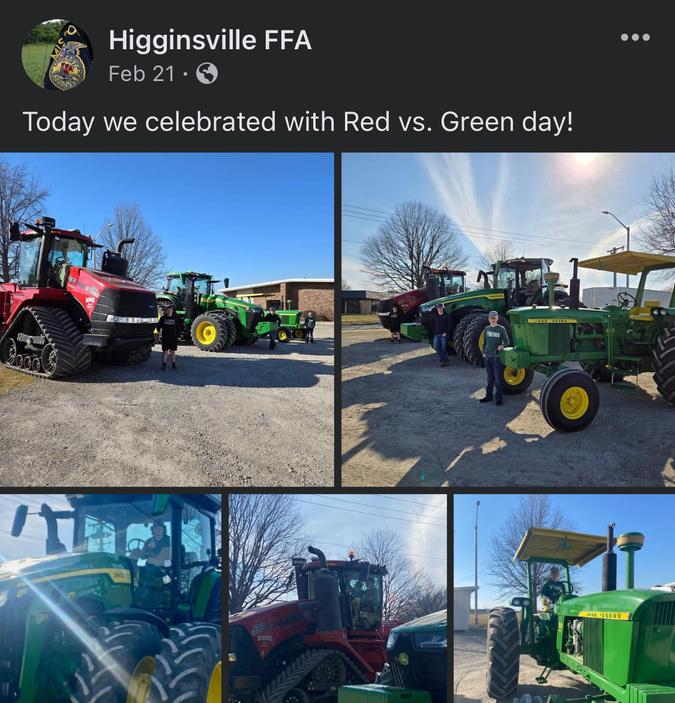Open the post's three-dot options menu
Image resolution: width=675 pixels, height=703 pixels.
635,38
